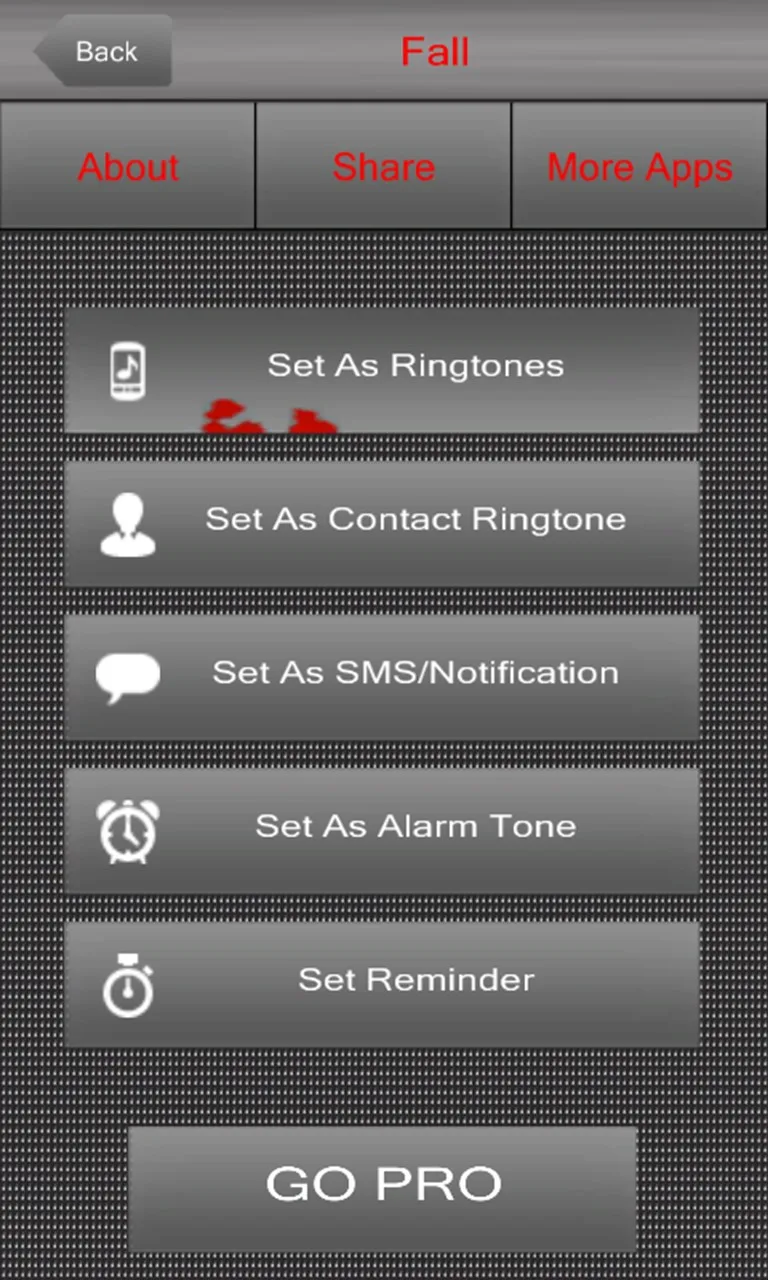This screenshot has width=768, height=1280.
Task: Go back using the Back button
Action: [x=103, y=51]
